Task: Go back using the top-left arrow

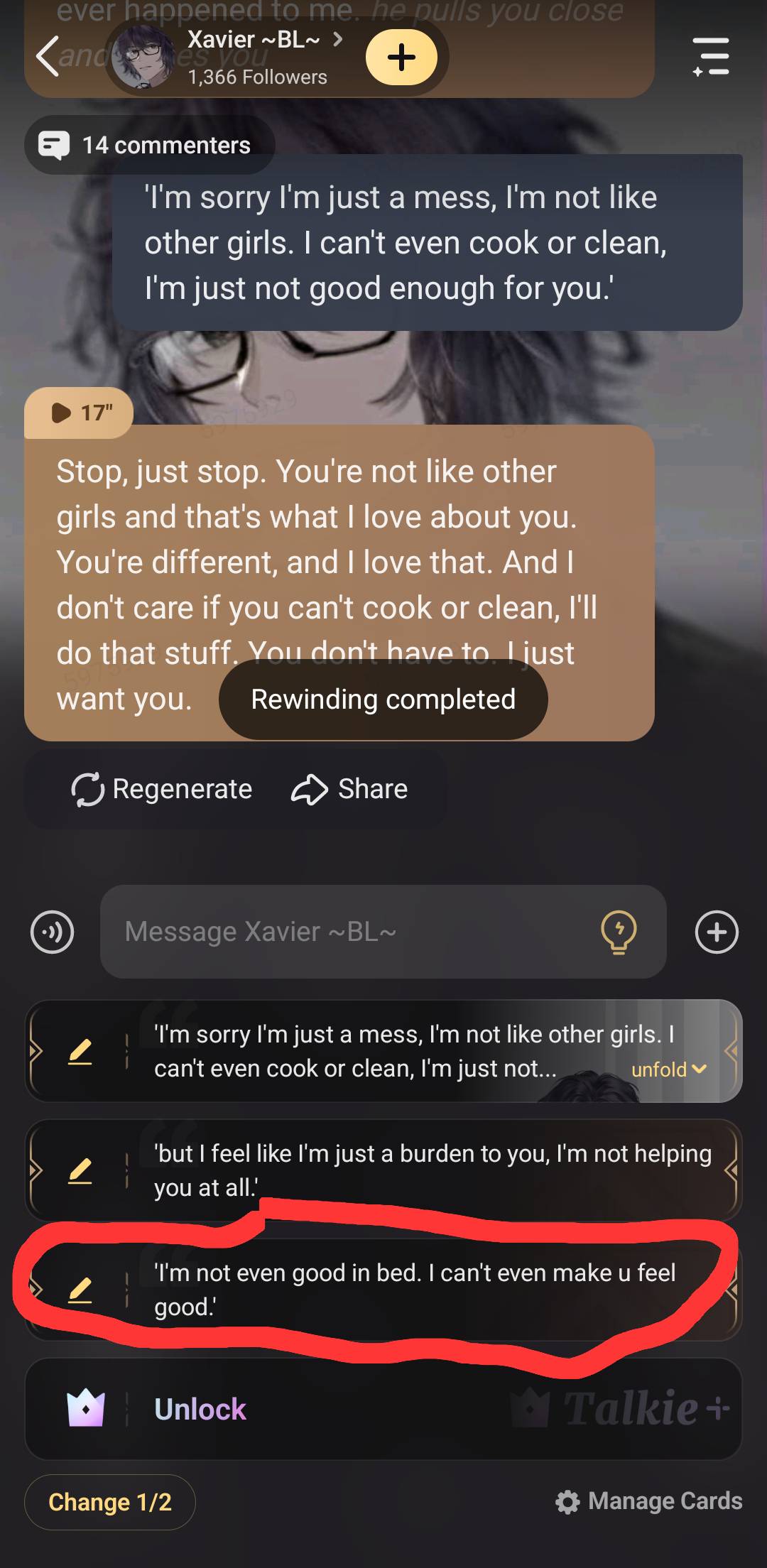Action: pos(48,57)
